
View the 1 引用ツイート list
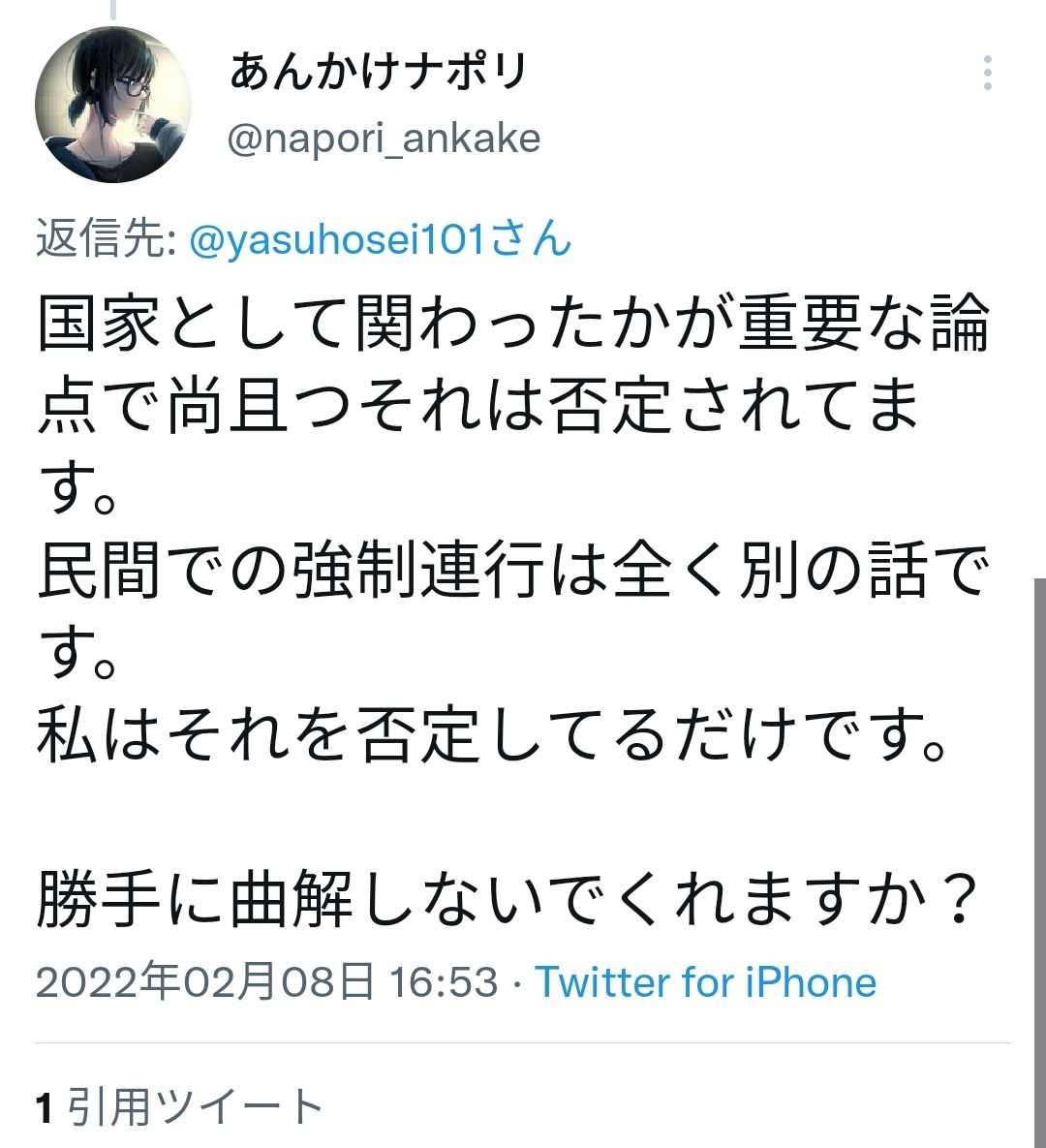click(x=180, y=1106)
